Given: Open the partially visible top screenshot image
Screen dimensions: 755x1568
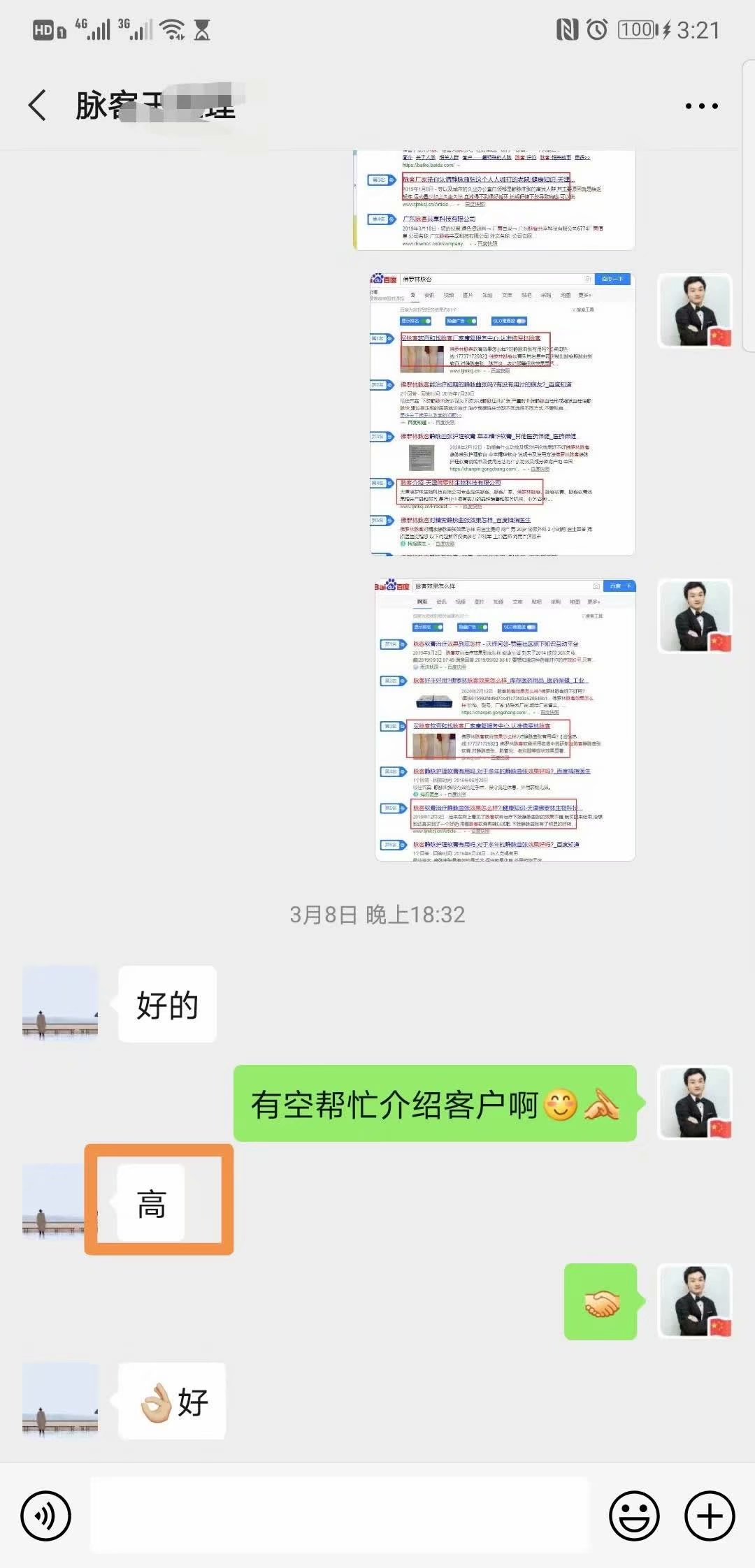Looking at the screenshot, I should 494,200.
